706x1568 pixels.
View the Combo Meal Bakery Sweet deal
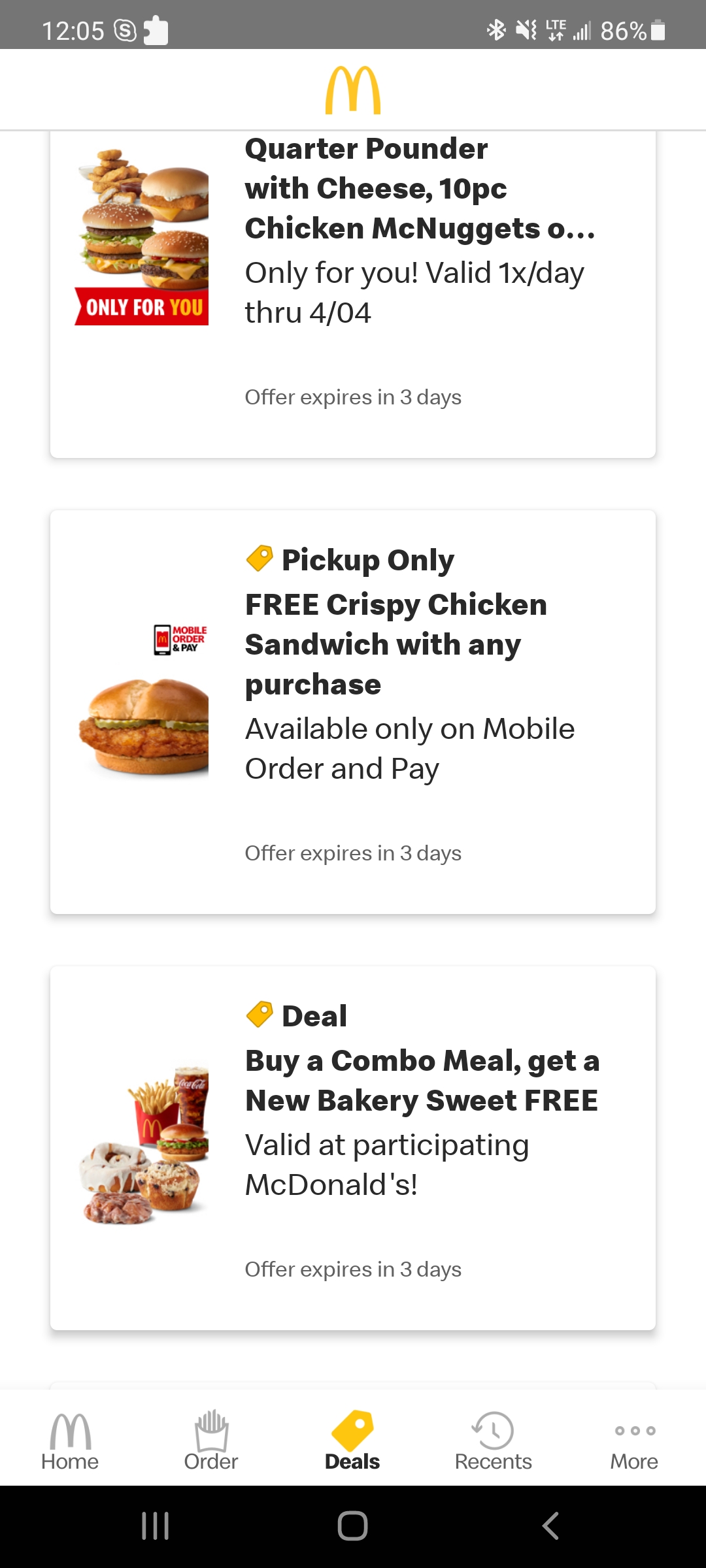pos(353,1147)
